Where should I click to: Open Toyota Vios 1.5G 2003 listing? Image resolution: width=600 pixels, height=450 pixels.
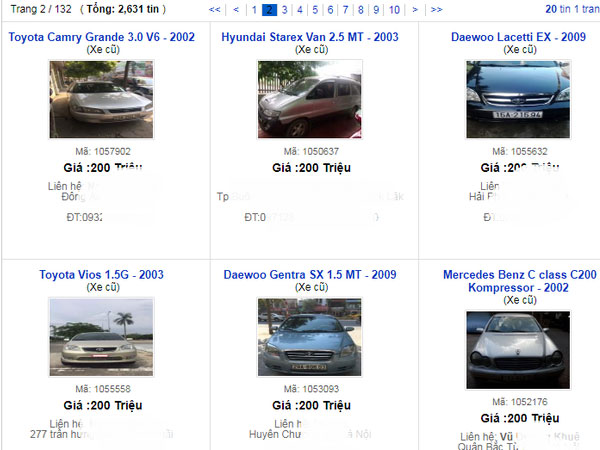[102, 274]
